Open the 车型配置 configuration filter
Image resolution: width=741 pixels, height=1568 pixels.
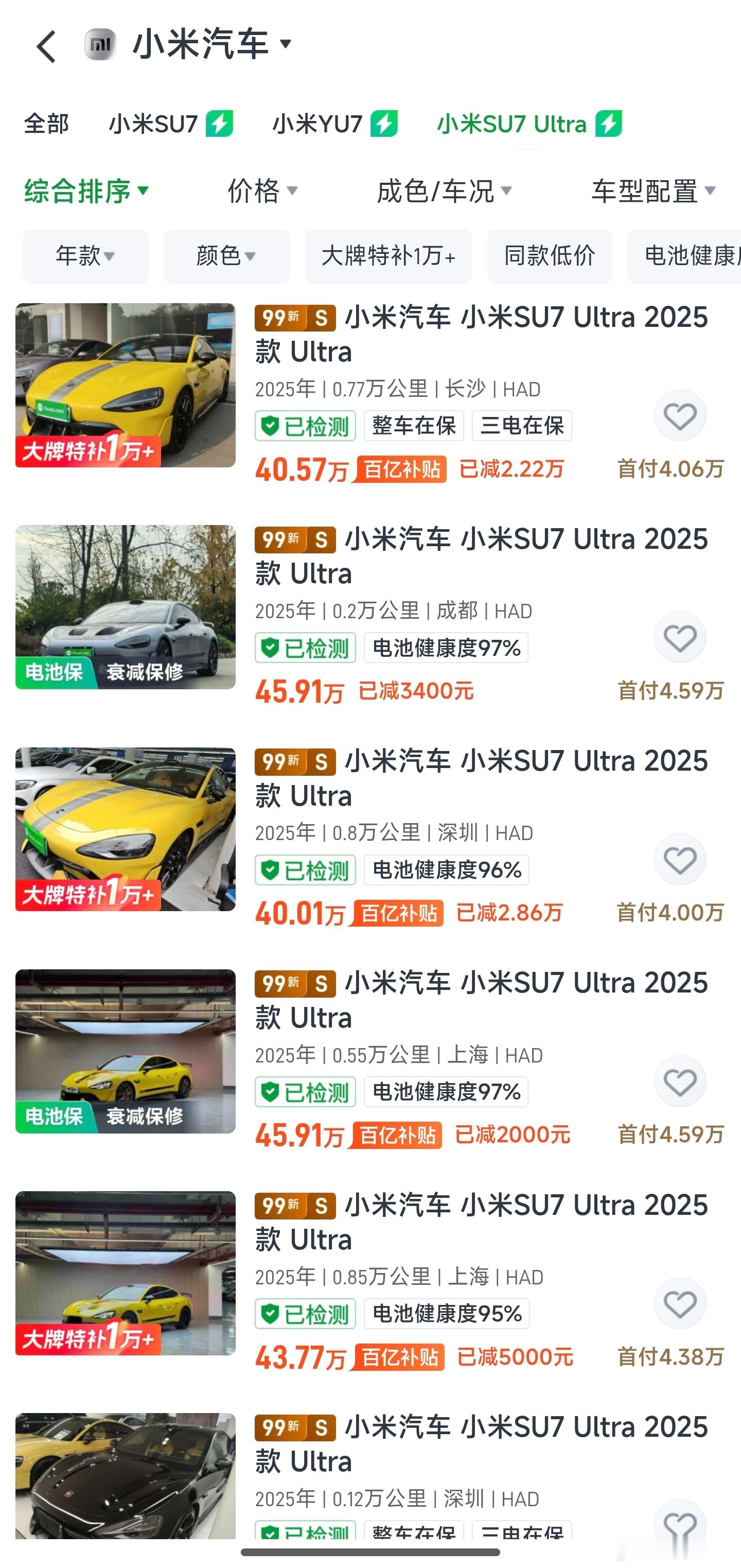(x=651, y=191)
